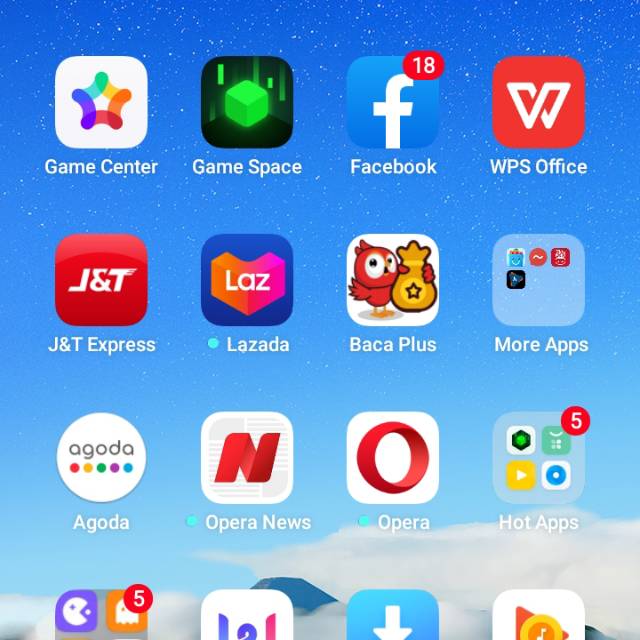
Task: Open the More Apps folder
Action: (538, 280)
